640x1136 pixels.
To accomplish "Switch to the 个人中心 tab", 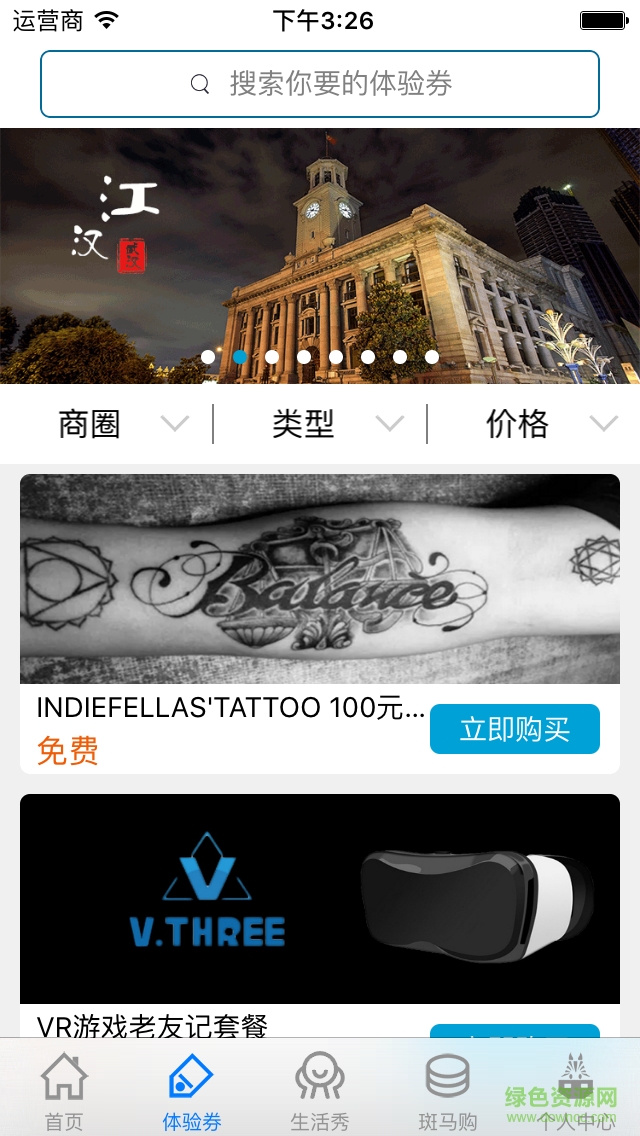I will (x=576, y=1092).
